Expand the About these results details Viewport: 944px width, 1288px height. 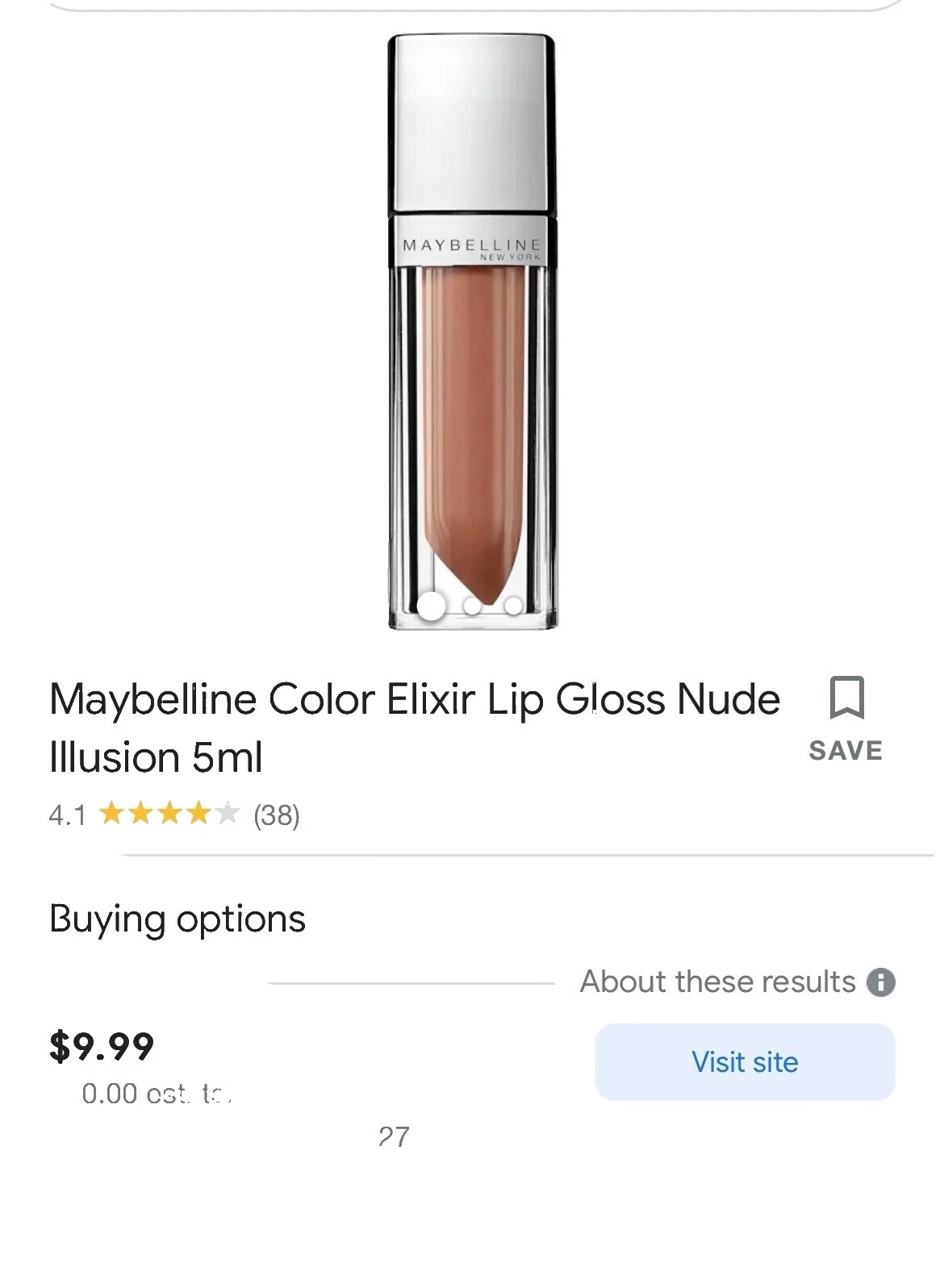[x=717, y=981]
